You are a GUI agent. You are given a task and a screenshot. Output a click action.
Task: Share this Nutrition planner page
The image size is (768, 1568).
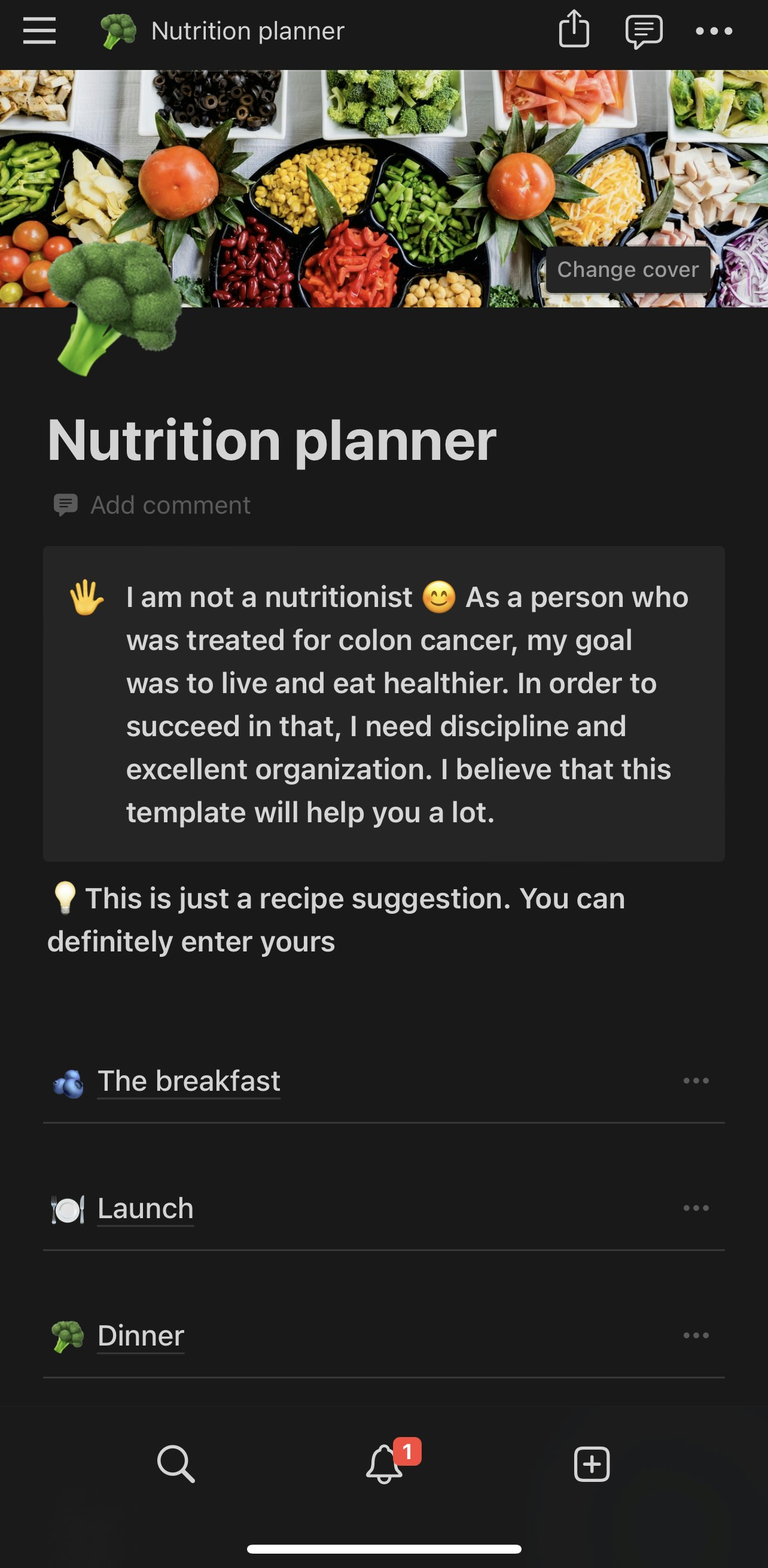point(574,30)
